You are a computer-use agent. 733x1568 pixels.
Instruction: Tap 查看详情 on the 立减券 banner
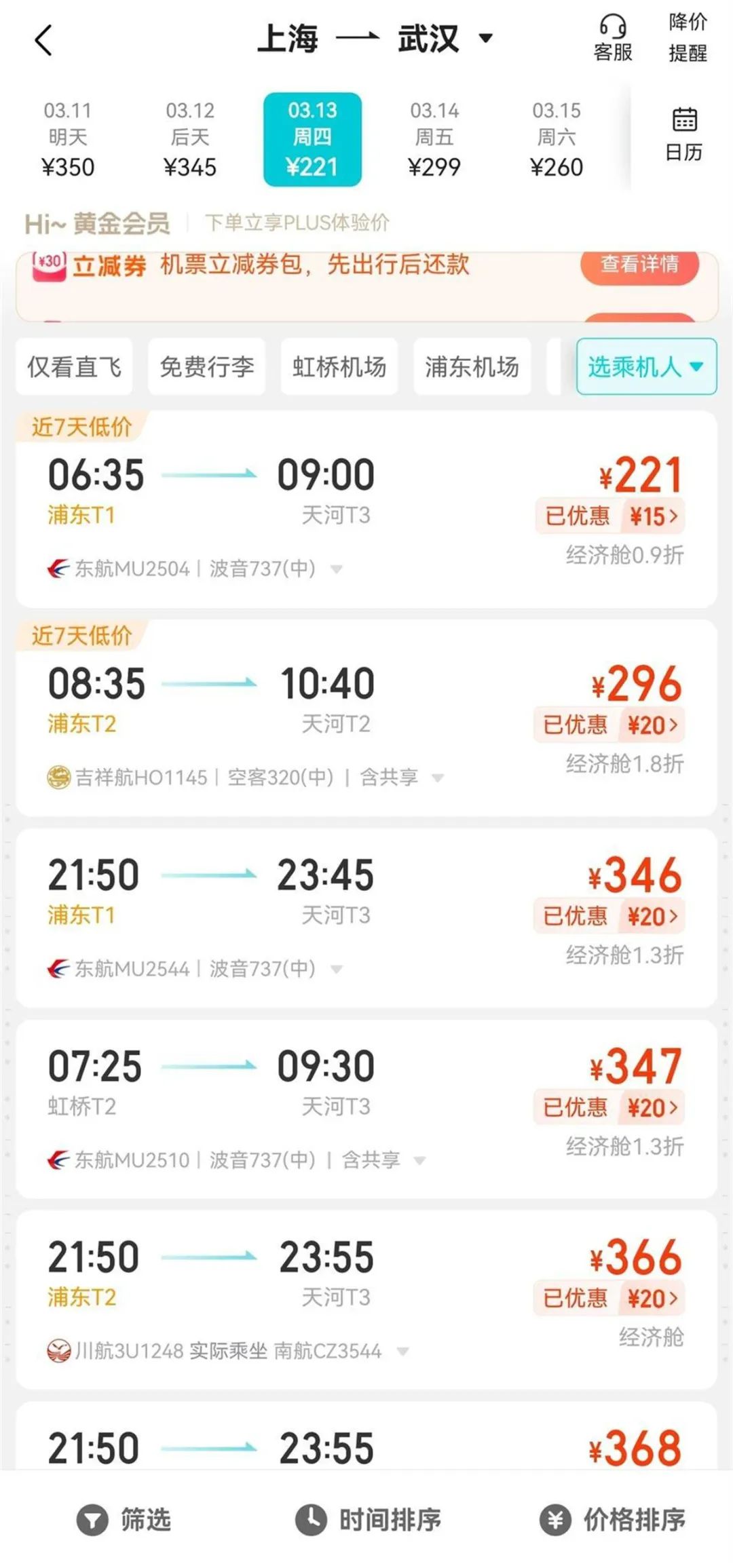tap(639, 265)
